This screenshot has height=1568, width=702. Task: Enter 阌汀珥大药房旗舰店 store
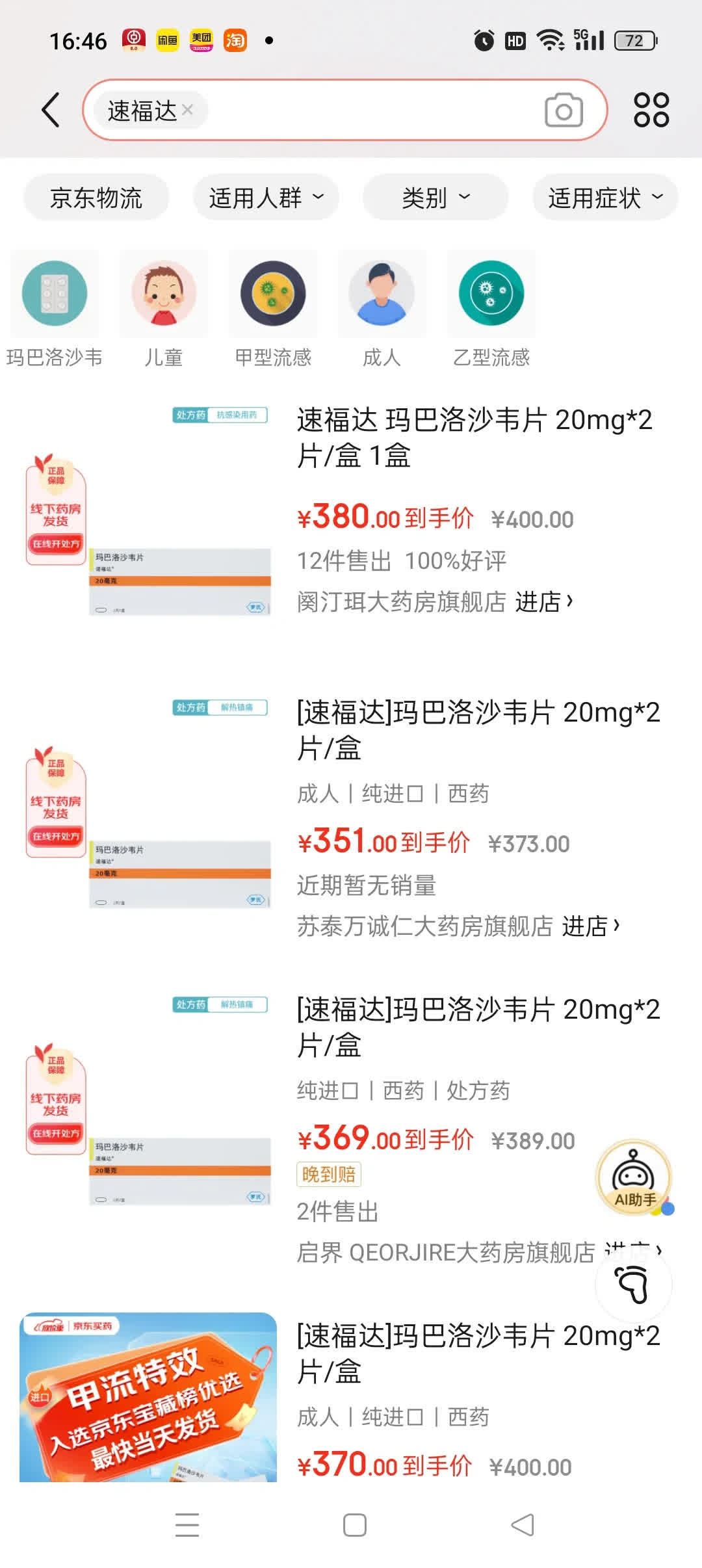[x=543, y=602]
